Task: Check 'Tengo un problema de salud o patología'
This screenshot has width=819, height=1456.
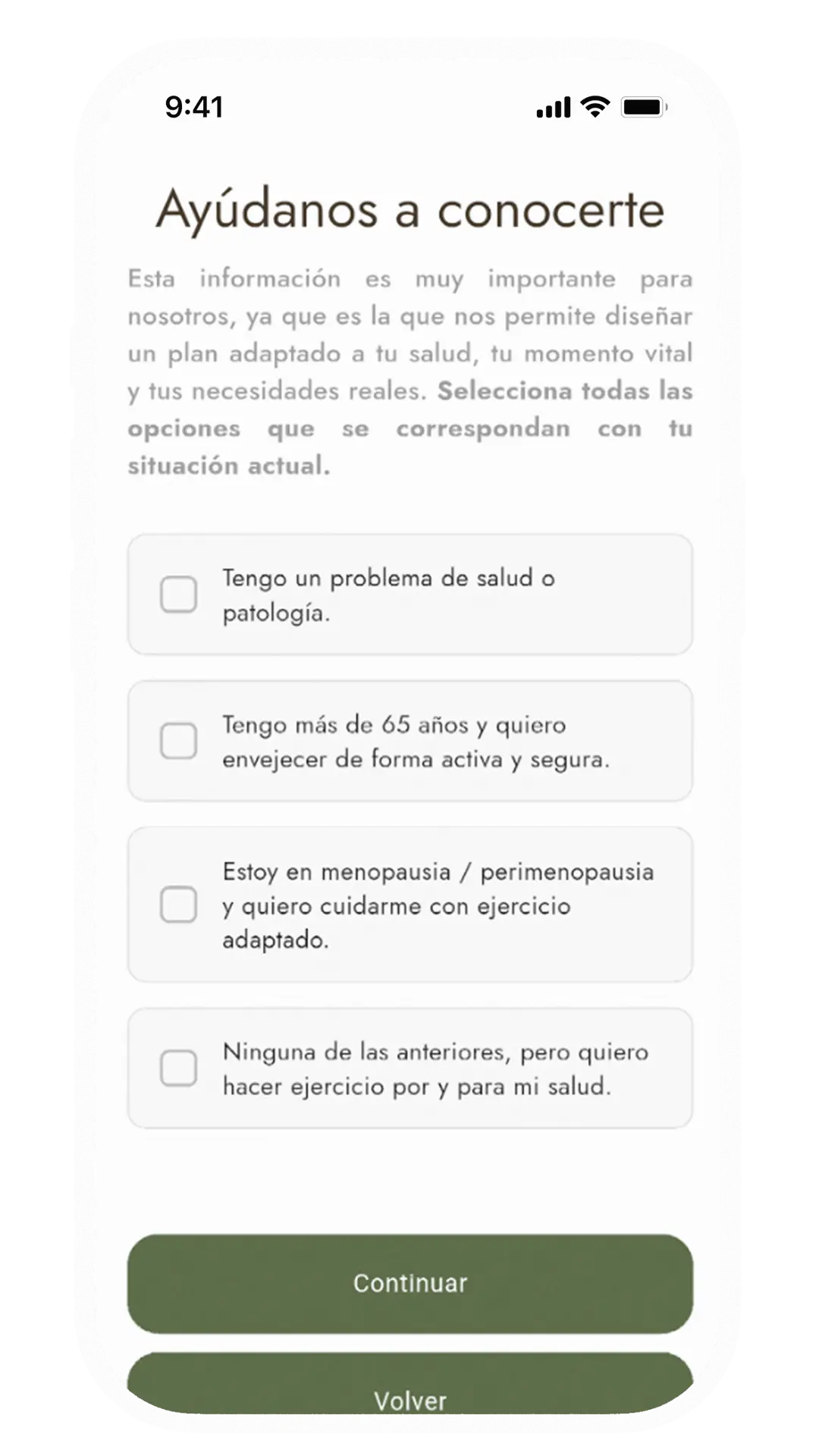Action: click(179, 594)
